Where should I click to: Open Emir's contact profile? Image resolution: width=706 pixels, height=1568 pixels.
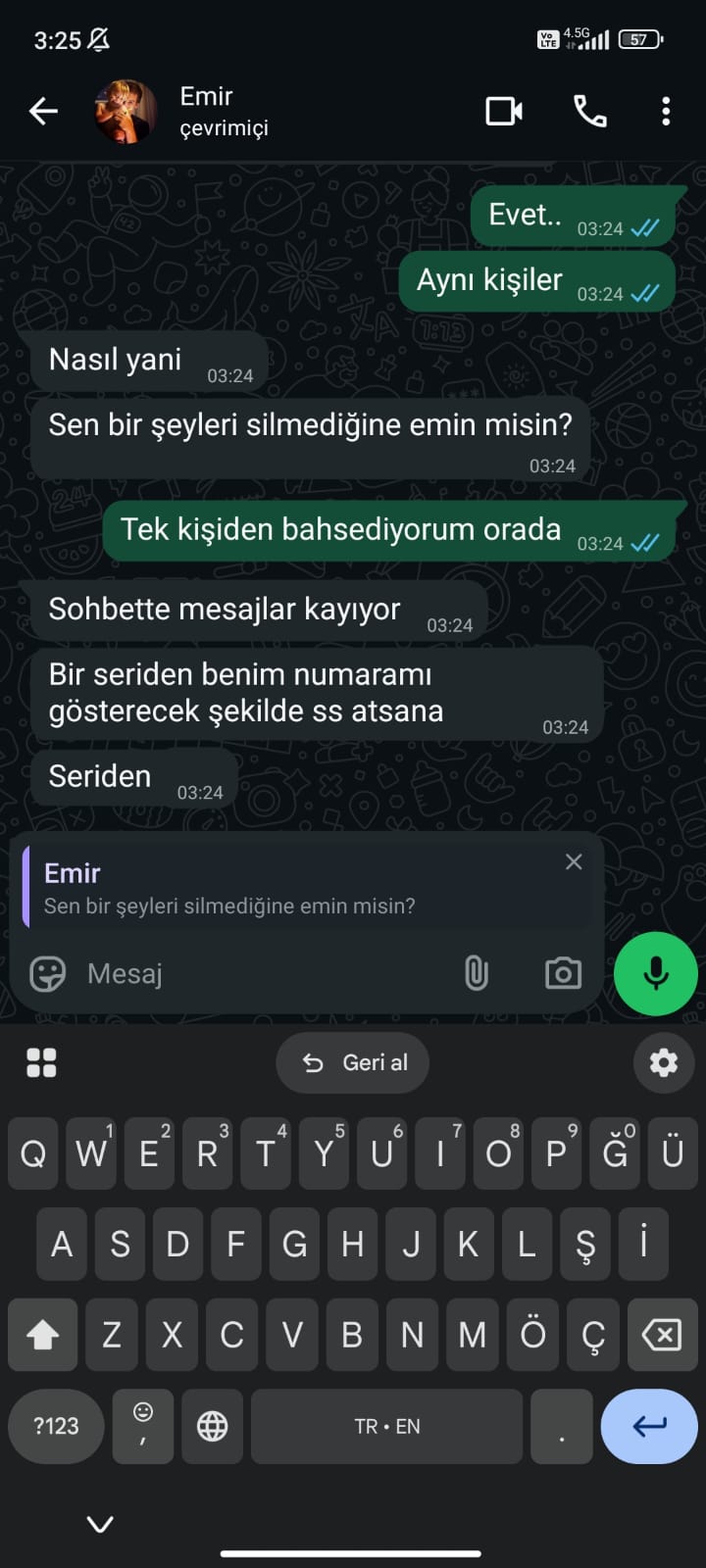point(206,111)
